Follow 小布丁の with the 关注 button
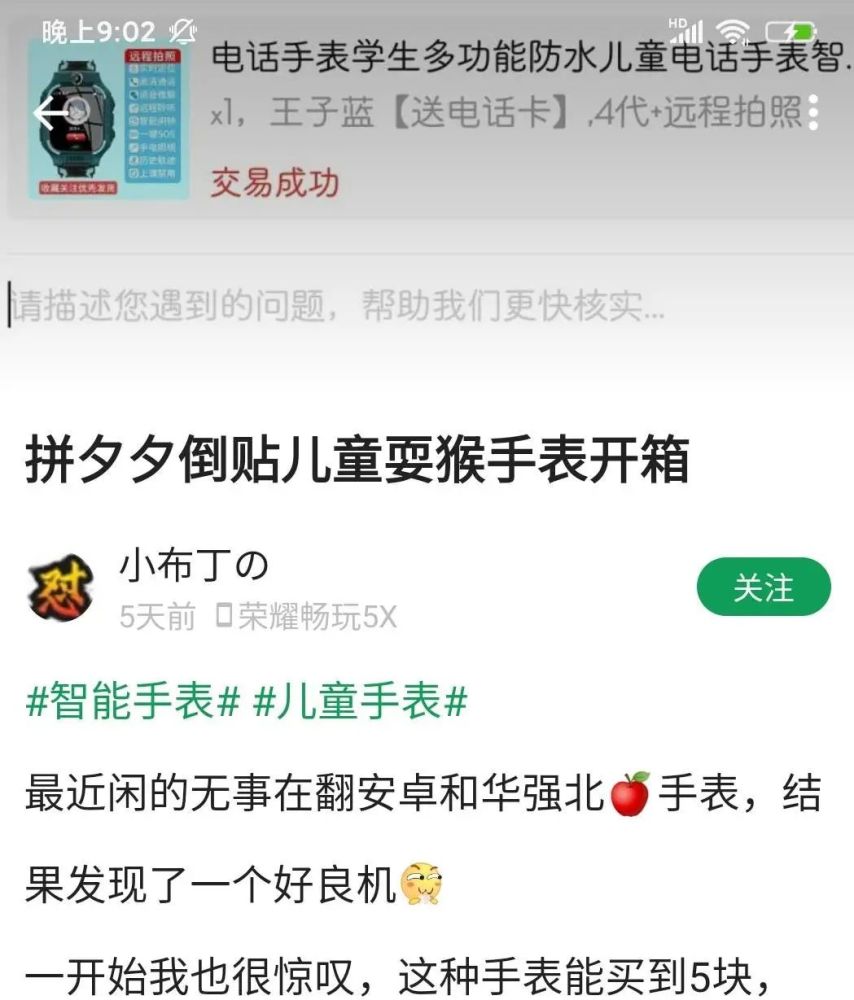854x1000 pixels. tap(763, 587)
